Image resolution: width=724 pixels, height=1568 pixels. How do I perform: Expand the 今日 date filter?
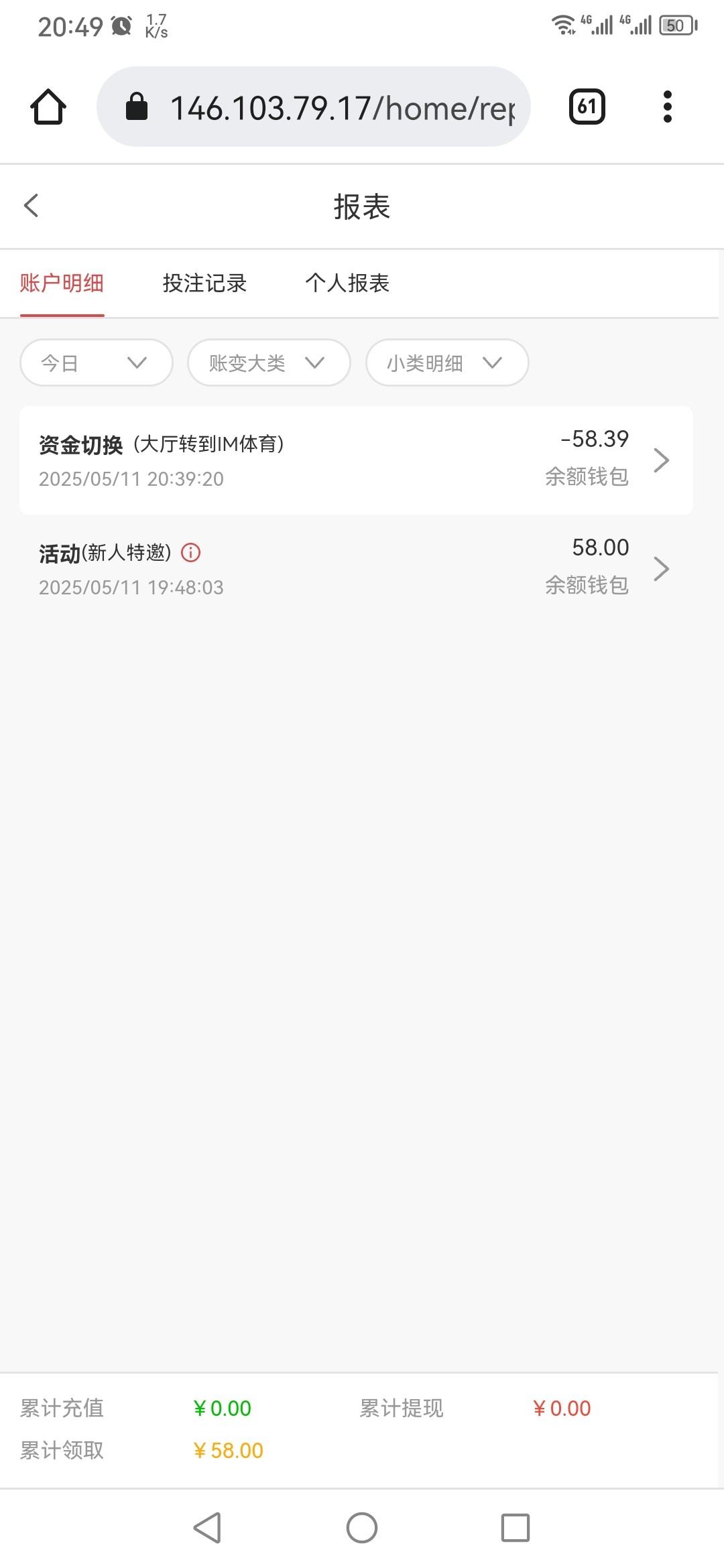pos(97,363)
